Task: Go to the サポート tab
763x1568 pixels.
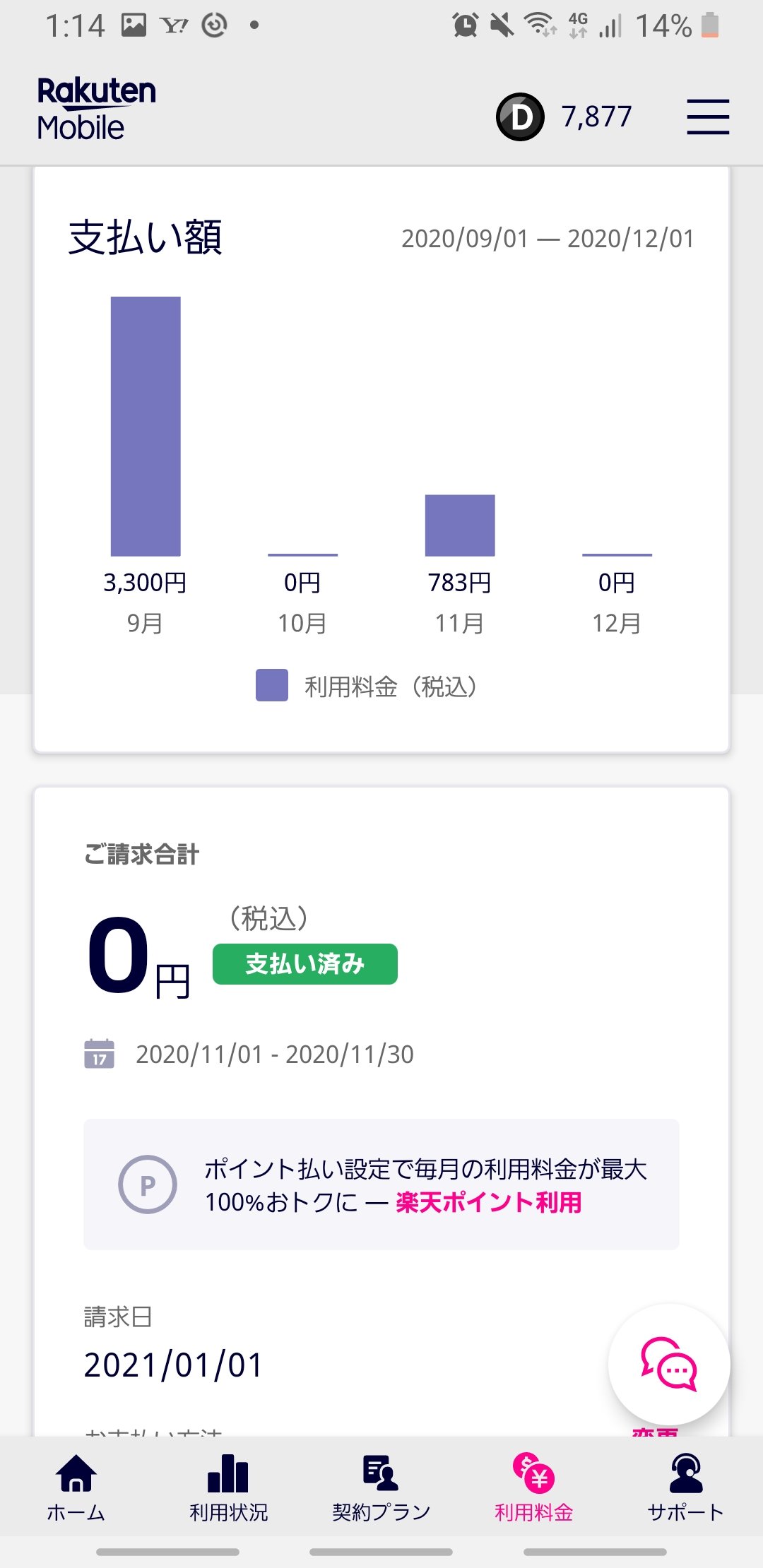Action: click(685, 1486)
